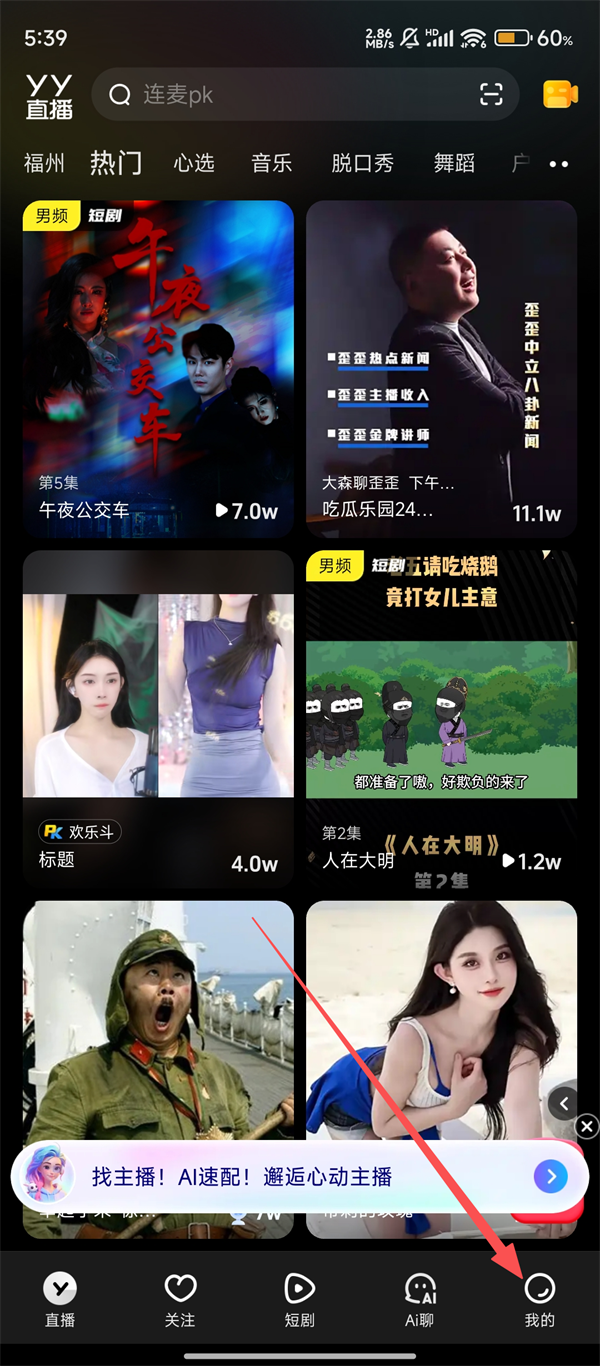Open the 音乐 category tab

[272, 163]
